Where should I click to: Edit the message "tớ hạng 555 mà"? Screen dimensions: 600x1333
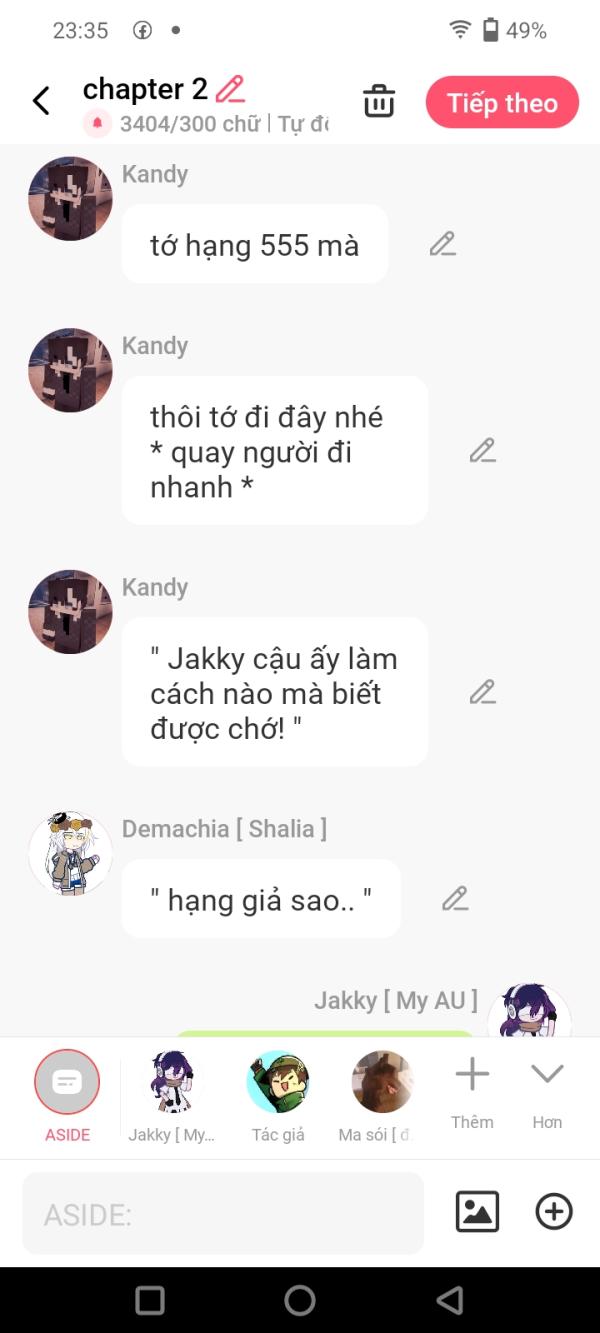(443, 244)
